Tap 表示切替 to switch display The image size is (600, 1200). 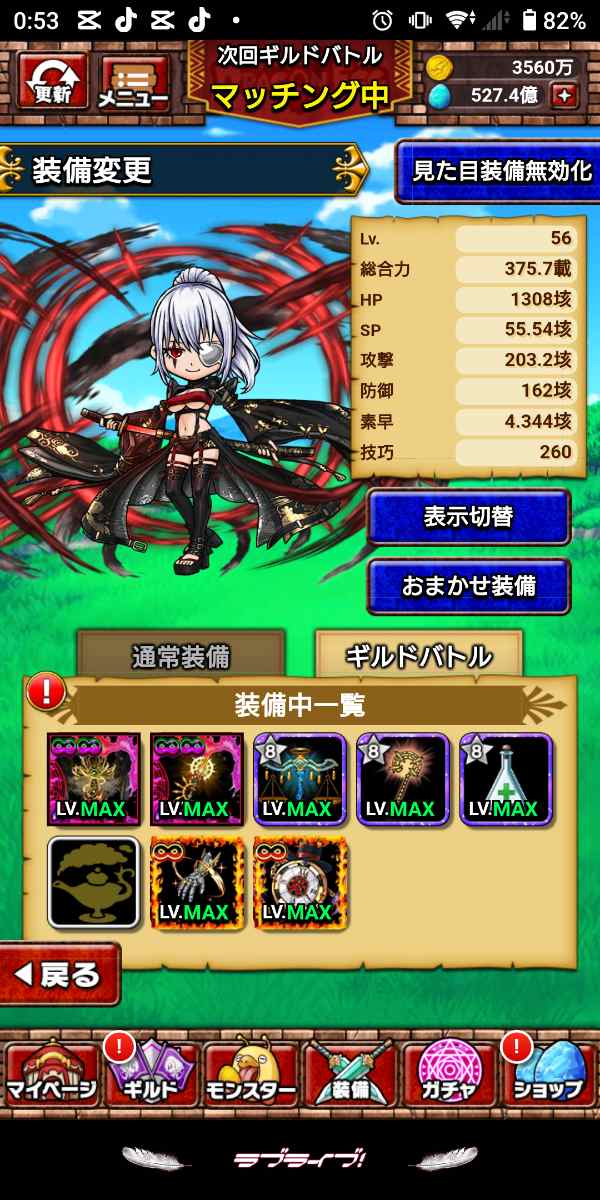click(x=468, y=517)
